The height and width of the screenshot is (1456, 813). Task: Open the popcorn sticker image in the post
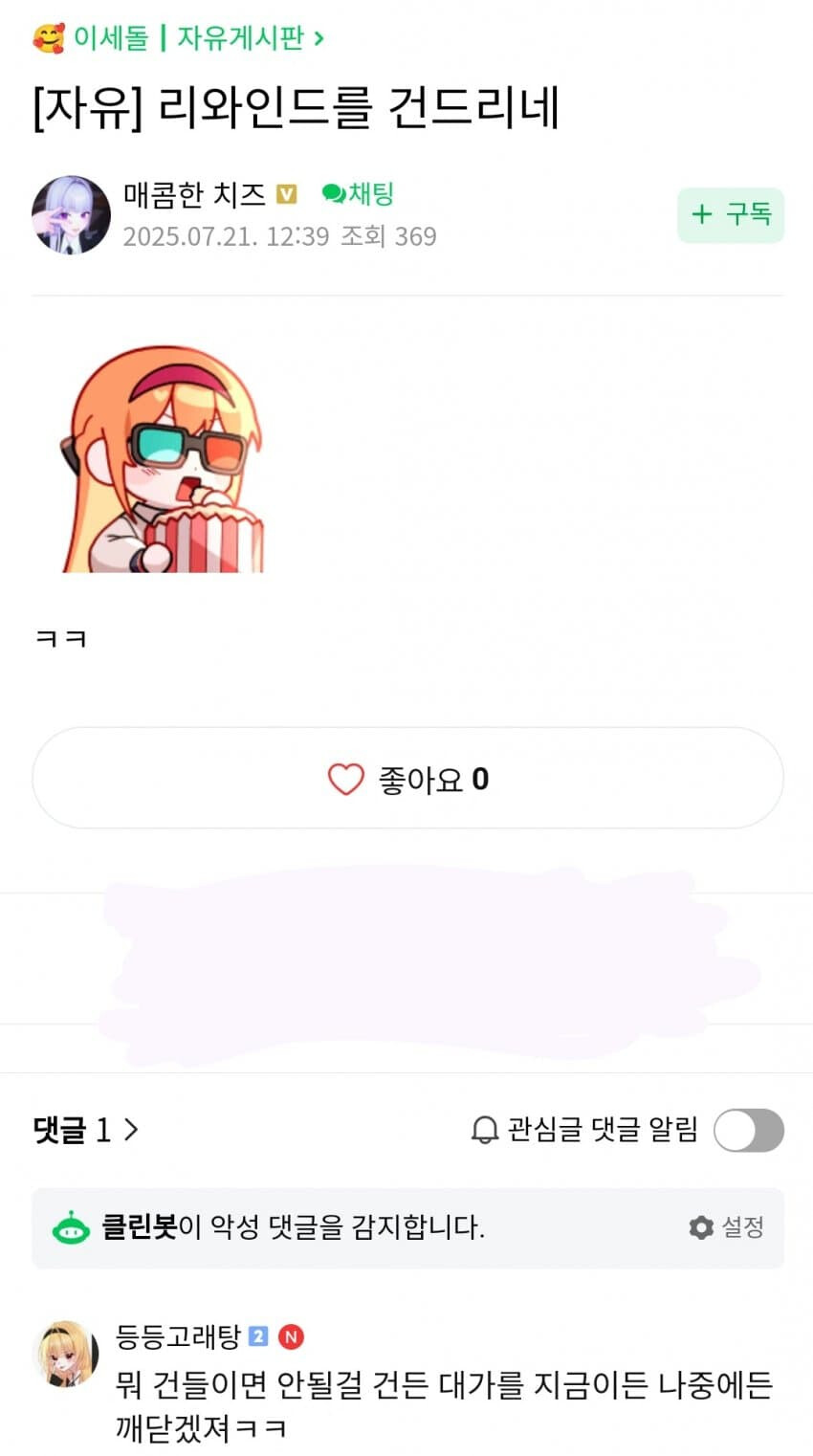(163, 461)
